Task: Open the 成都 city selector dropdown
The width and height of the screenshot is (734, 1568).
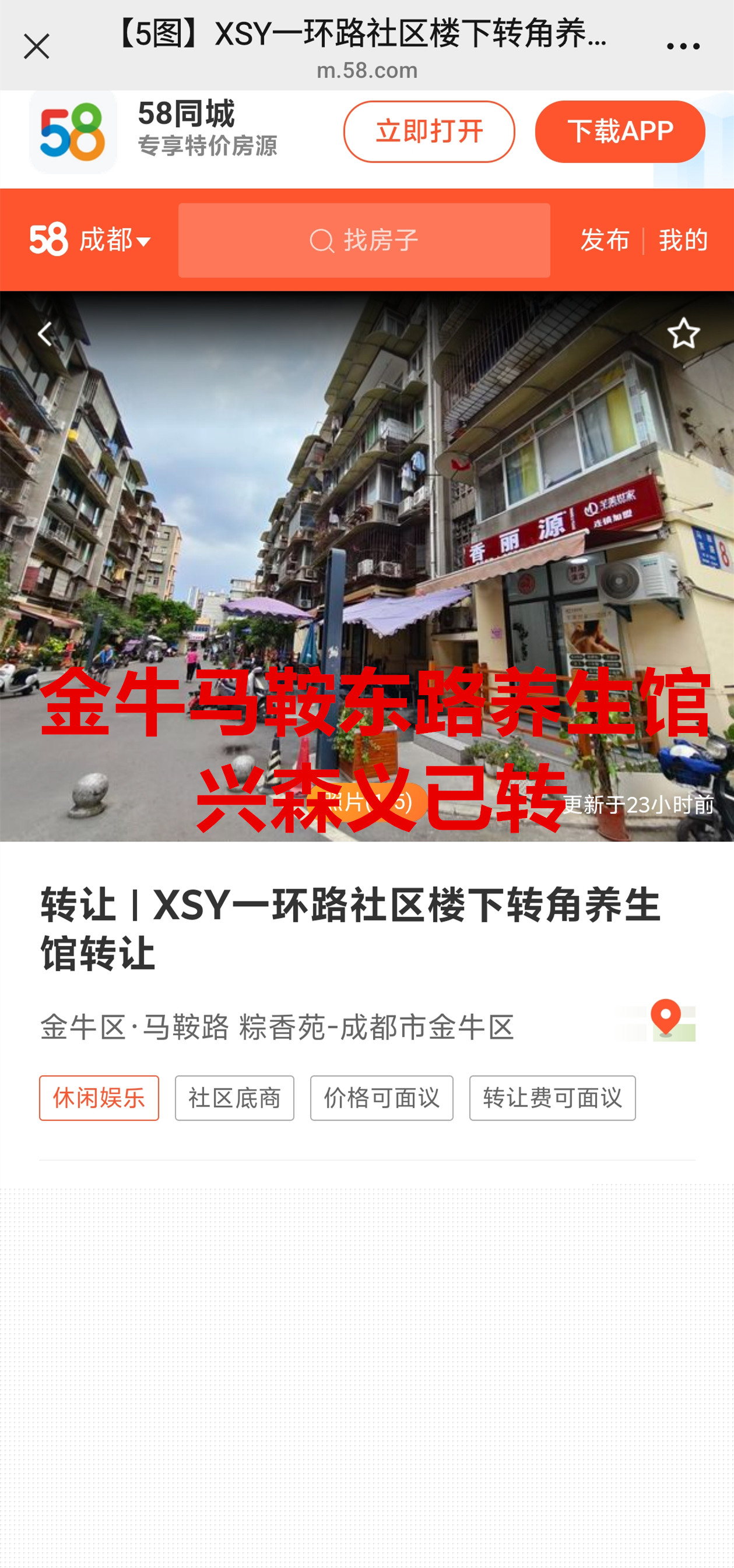Action: (114, 241)
